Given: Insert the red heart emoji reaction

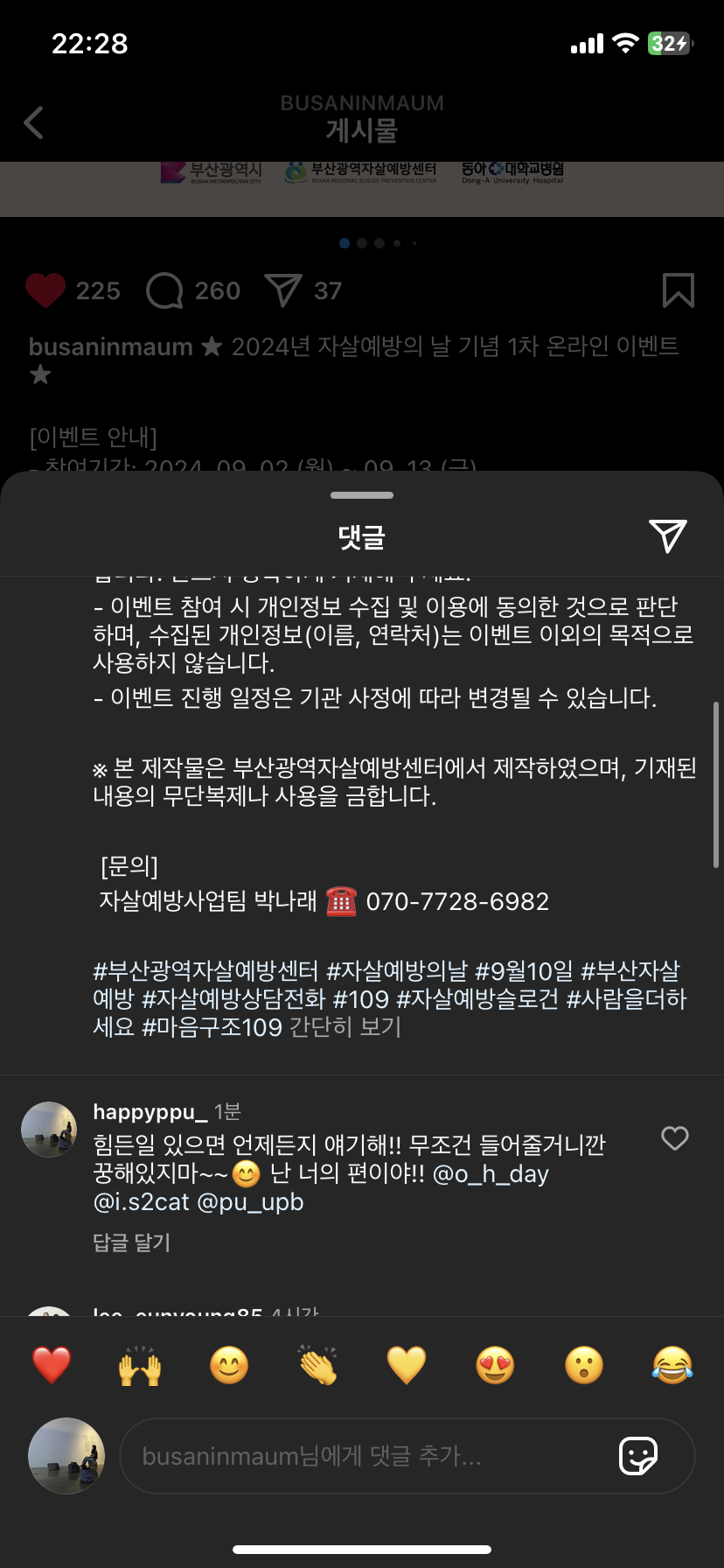Looking at the screenshot, I should [52, 1365].
